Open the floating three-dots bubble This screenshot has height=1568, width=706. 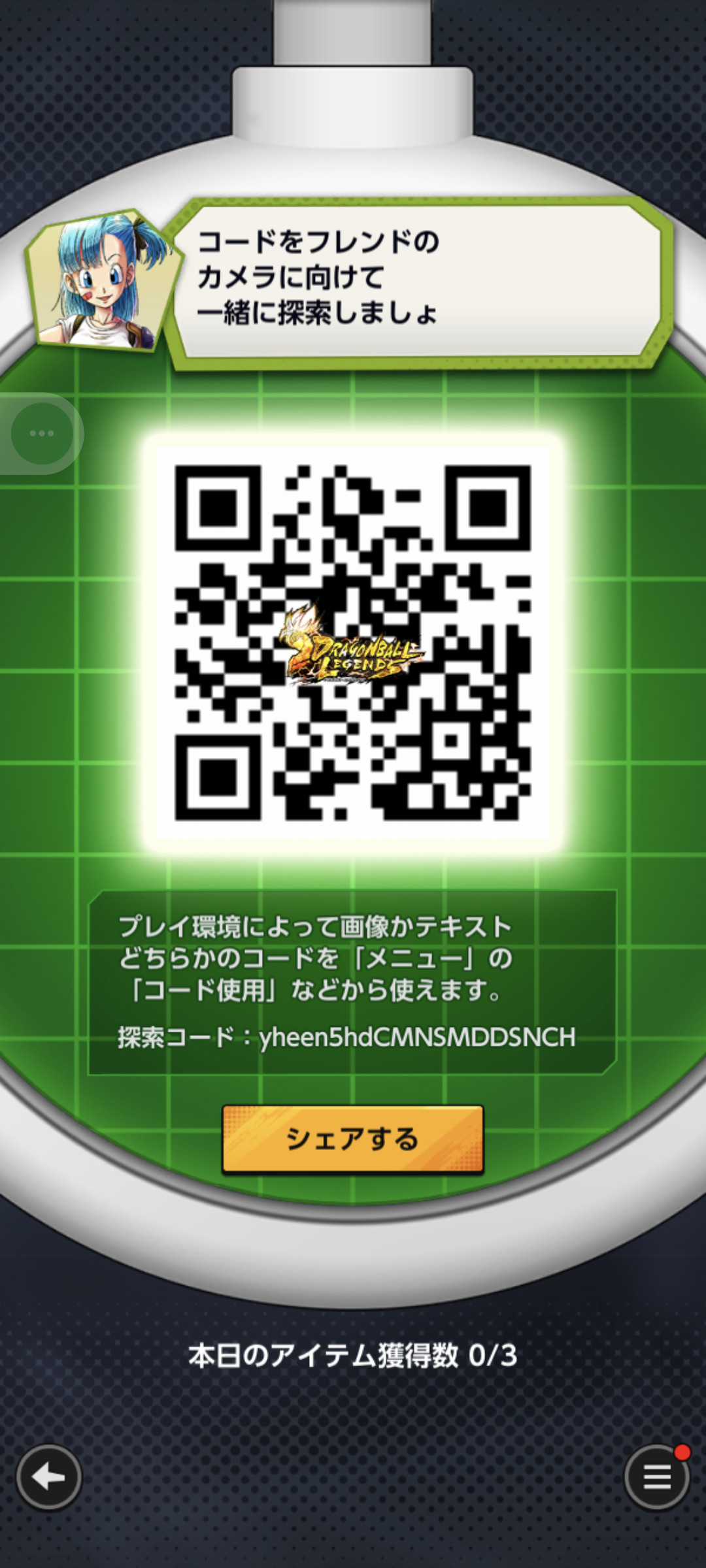[42, 433]
